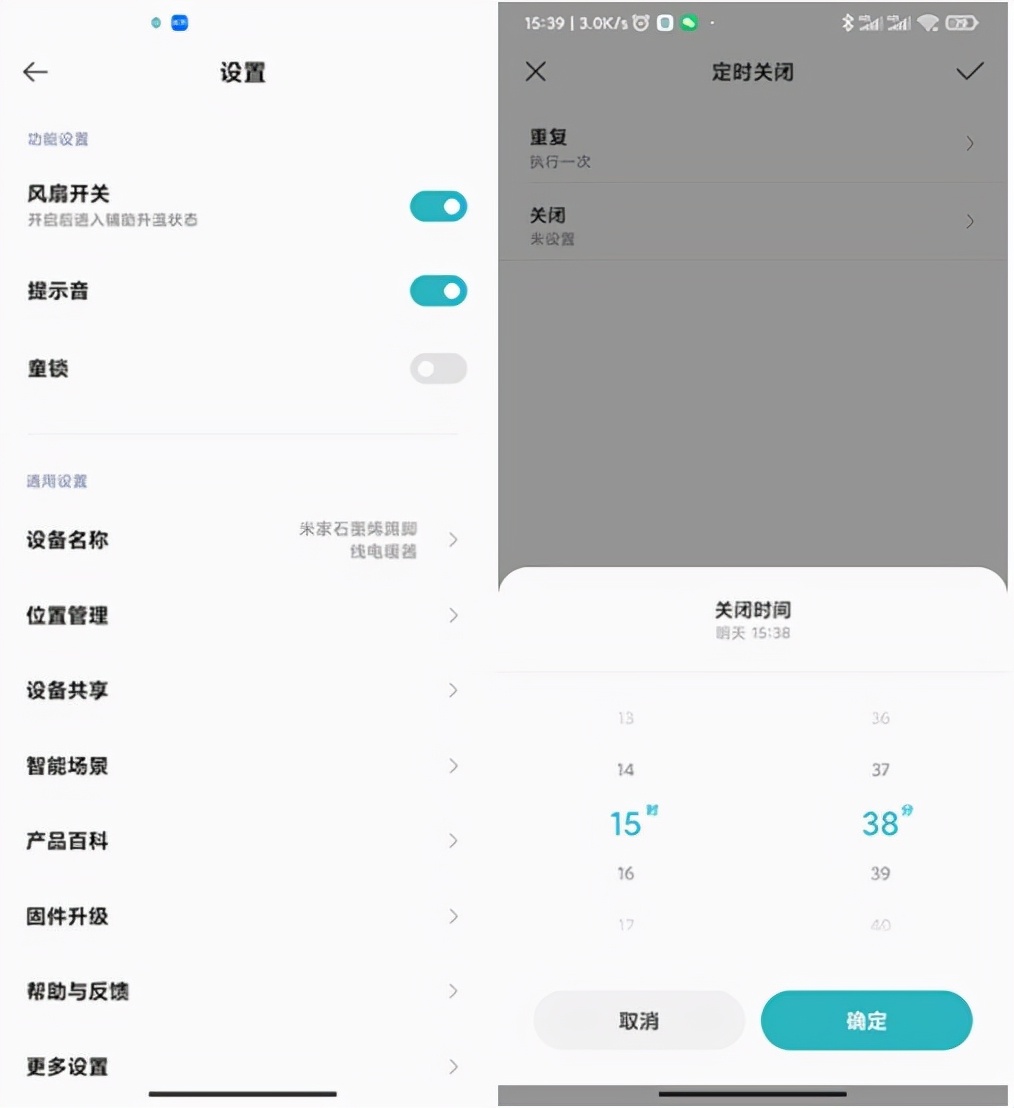The height and width of the screenshot is (1108, 1014).
Task: Select minute 37 in the time picker
Action: (x=880, y=770)
